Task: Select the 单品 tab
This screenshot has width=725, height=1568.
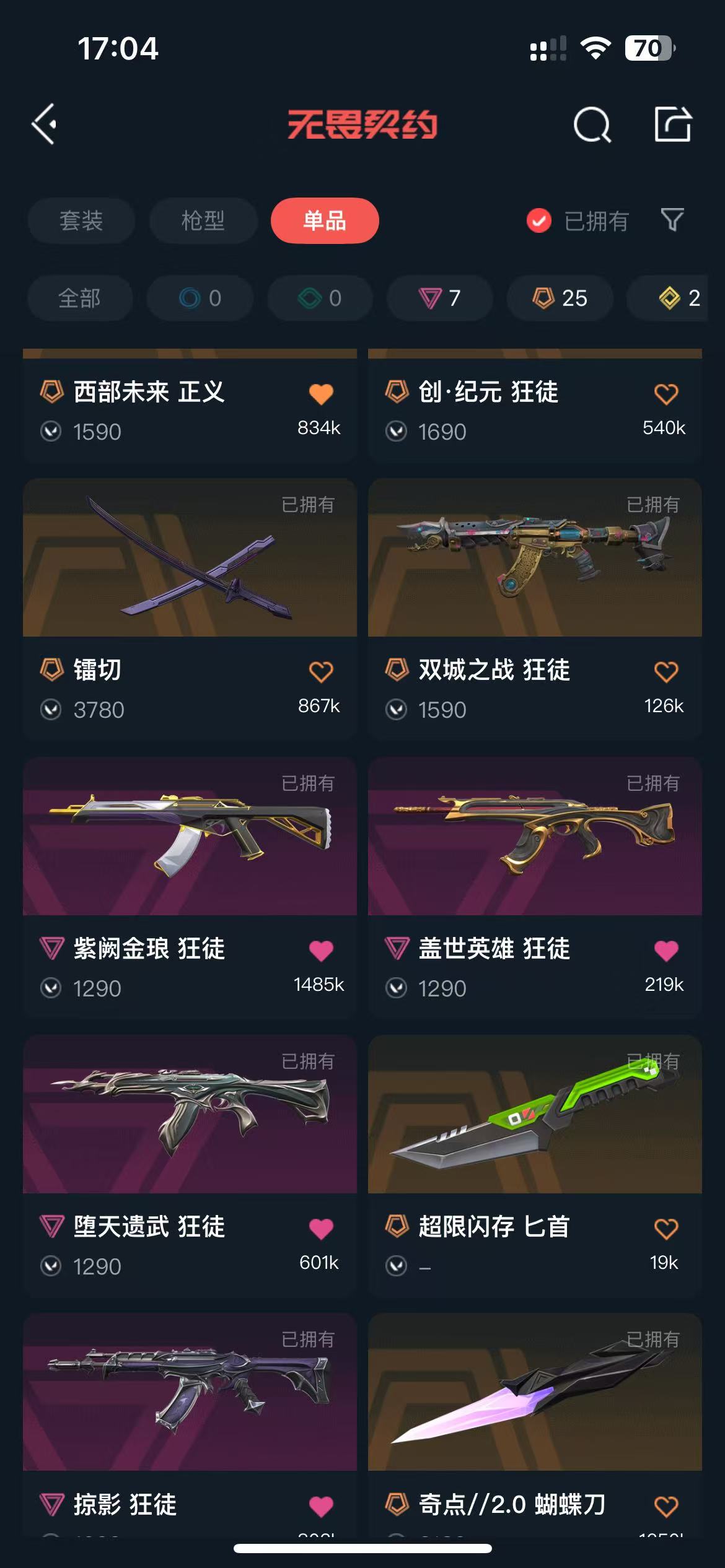Action: coord(325,220)
